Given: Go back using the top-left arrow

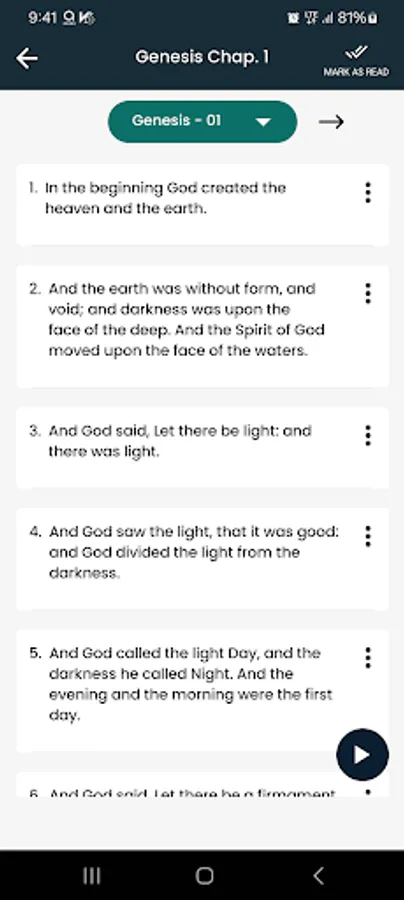Looking at the screenshot, I should click(x=27, y=58).
